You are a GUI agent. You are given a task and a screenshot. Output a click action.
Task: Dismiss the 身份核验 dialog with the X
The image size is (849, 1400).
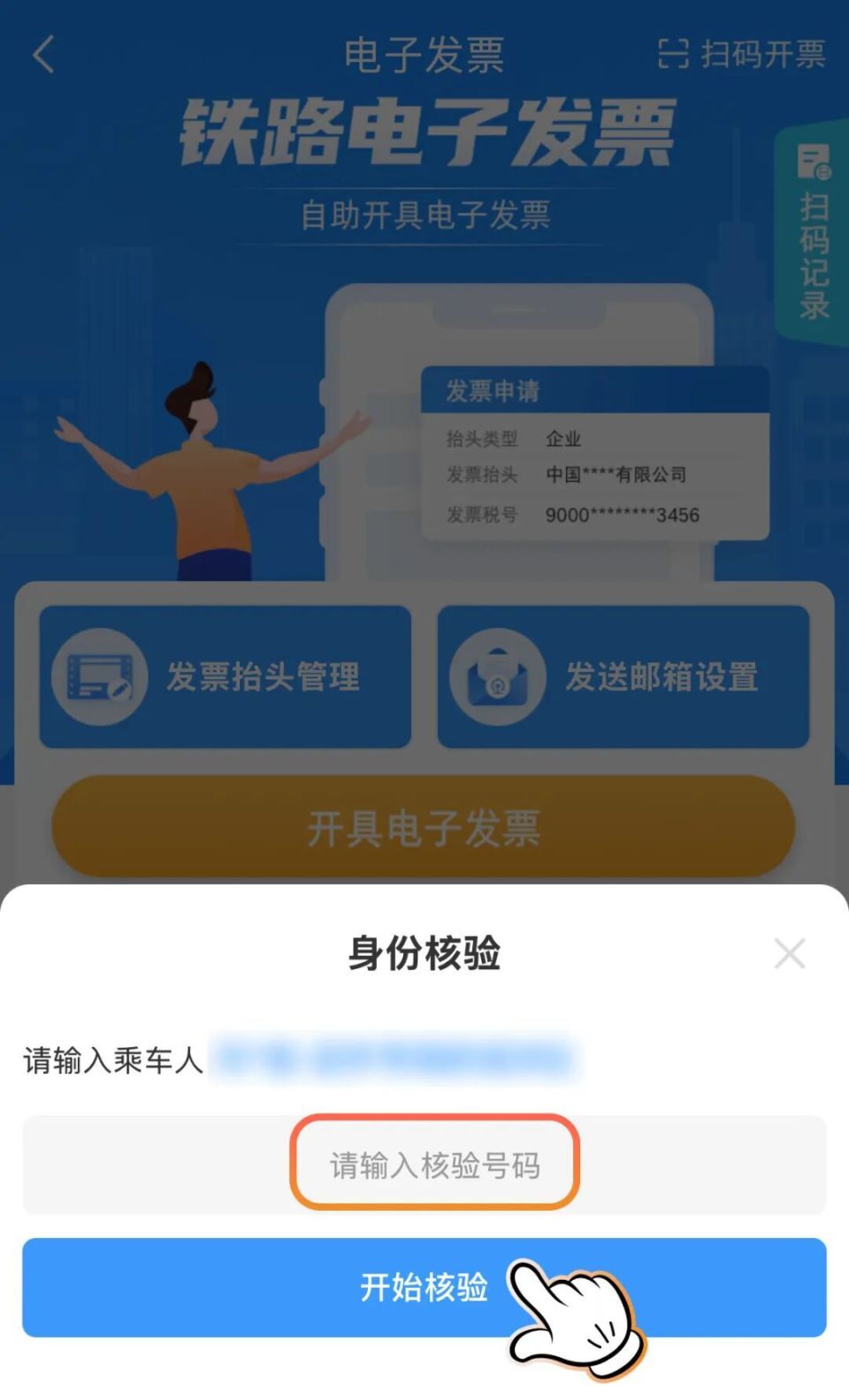[x=790, y=953]
